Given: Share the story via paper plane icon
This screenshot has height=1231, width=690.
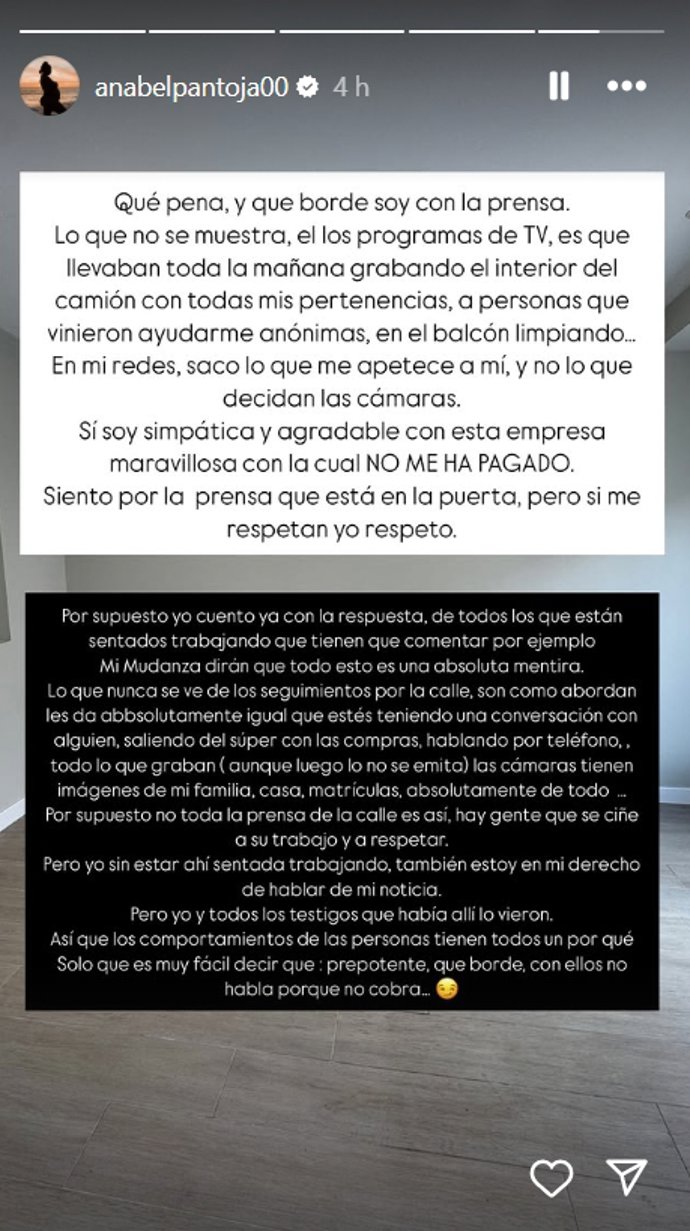Looking at the screenshot, I should (x=628, y=1177).
